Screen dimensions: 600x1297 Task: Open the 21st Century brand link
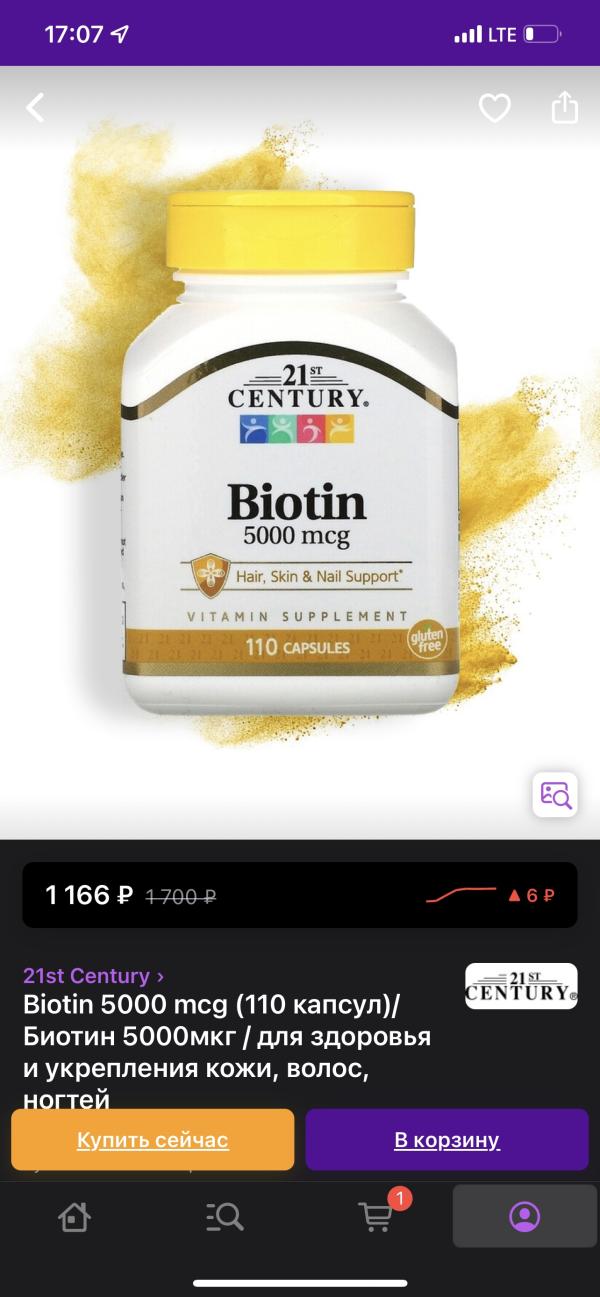93,975
